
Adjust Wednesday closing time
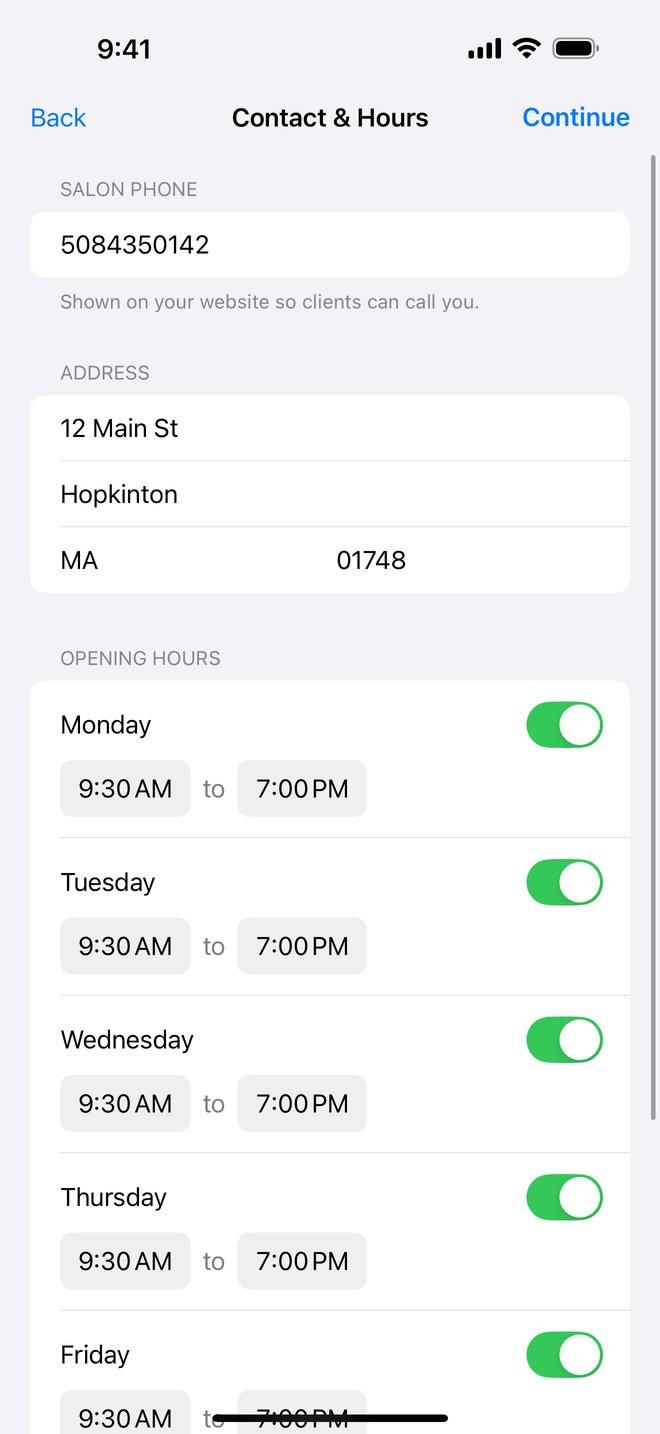pyautogui.click(x=302, y=1104)
